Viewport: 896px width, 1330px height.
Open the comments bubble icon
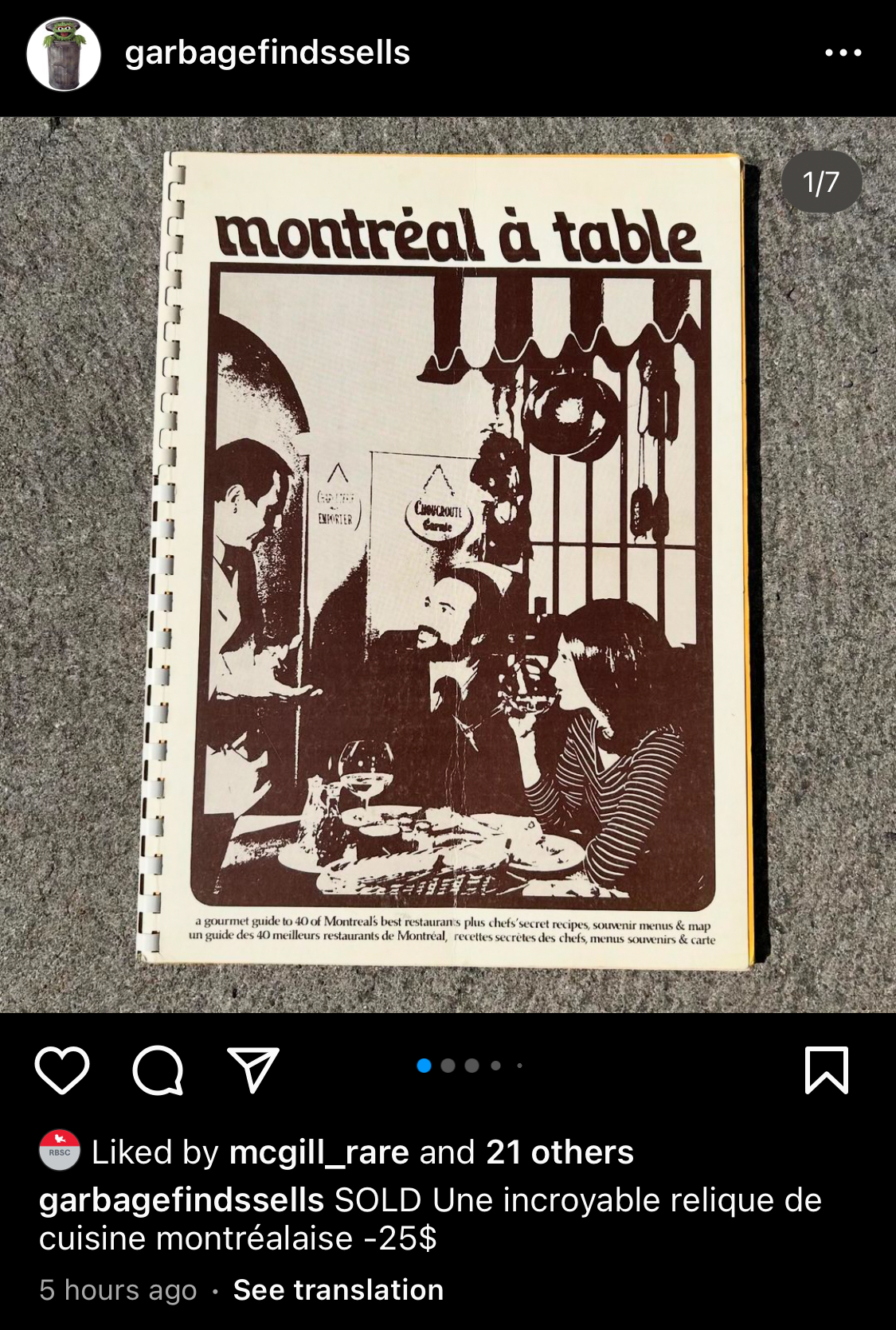[x=158, y=1070]
